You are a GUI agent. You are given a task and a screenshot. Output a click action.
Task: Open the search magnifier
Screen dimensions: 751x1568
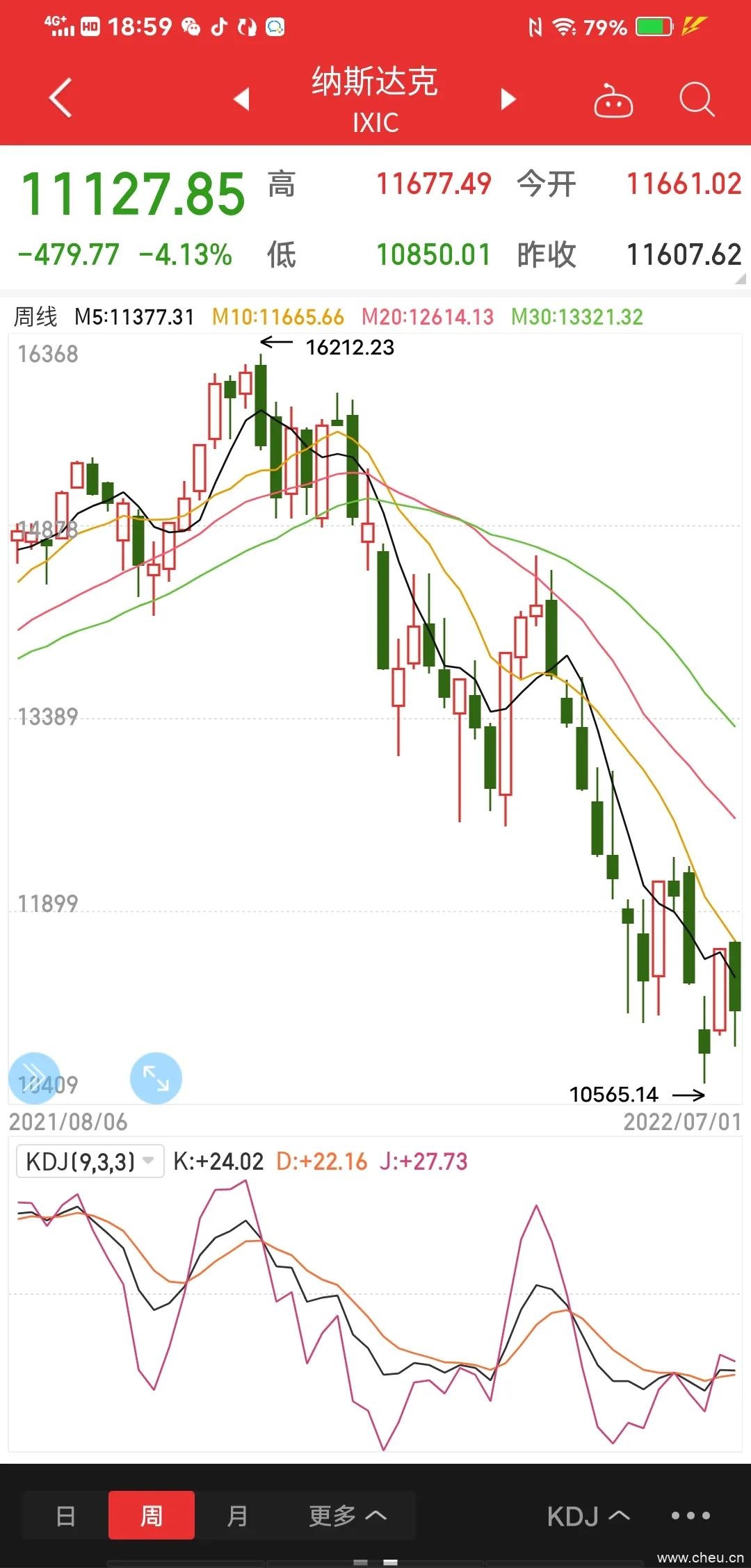[696, 100]
